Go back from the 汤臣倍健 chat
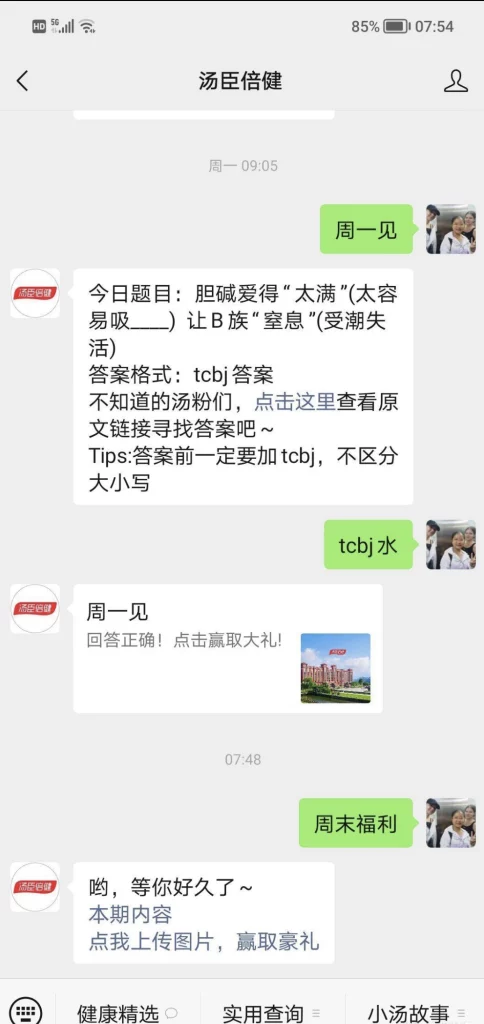Image resolution: width=484 pixels, height=1024 pixels. [22, 82]
